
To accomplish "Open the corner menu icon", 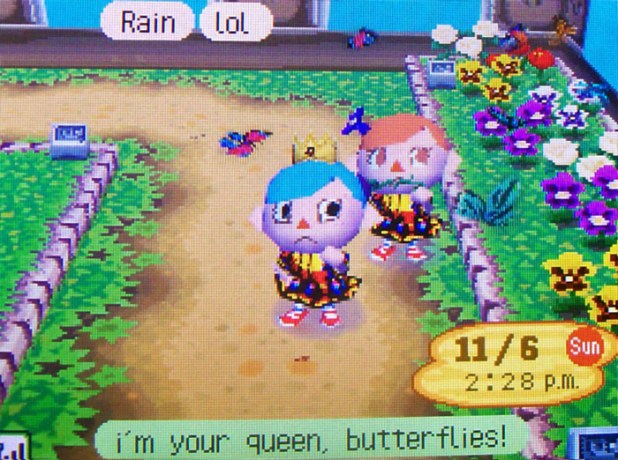I will pyautogui.click(x=12, y=447).
